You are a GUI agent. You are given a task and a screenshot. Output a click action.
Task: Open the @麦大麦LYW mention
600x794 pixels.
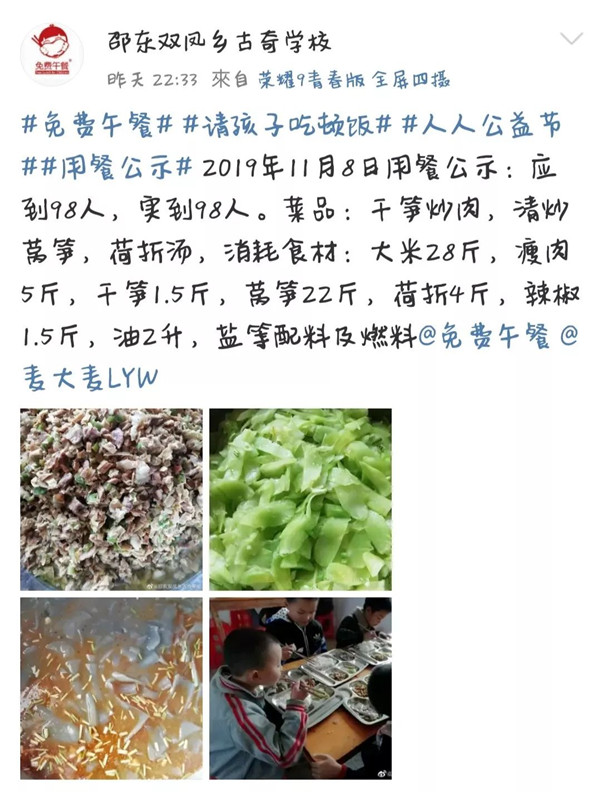point(88,377)
